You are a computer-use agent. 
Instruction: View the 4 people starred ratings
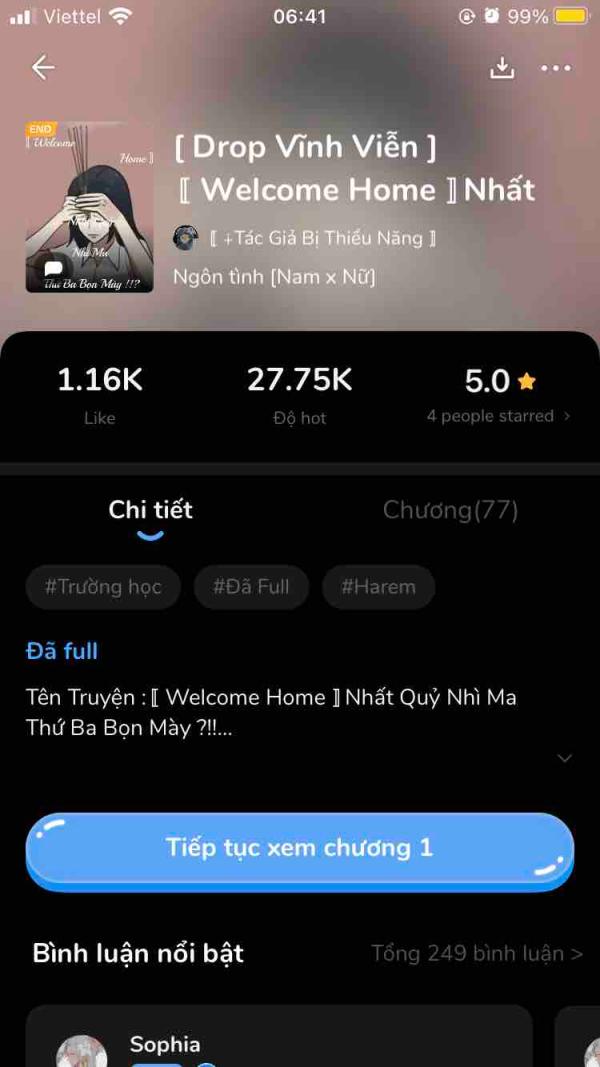[x=499, y=416]
